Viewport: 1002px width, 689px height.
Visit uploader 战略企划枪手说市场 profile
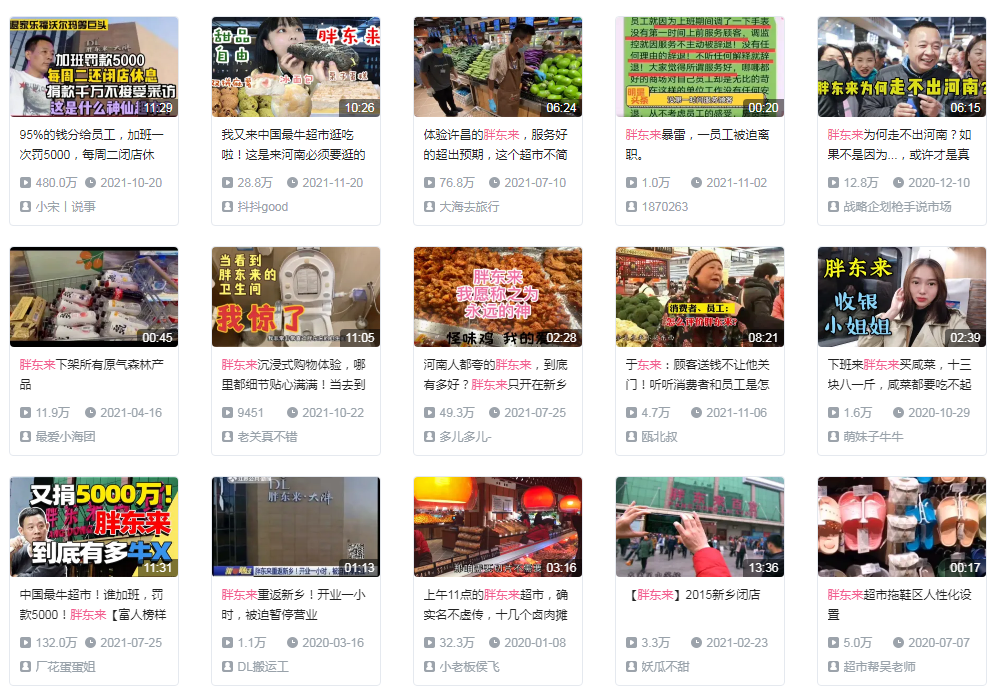point(897,206)
